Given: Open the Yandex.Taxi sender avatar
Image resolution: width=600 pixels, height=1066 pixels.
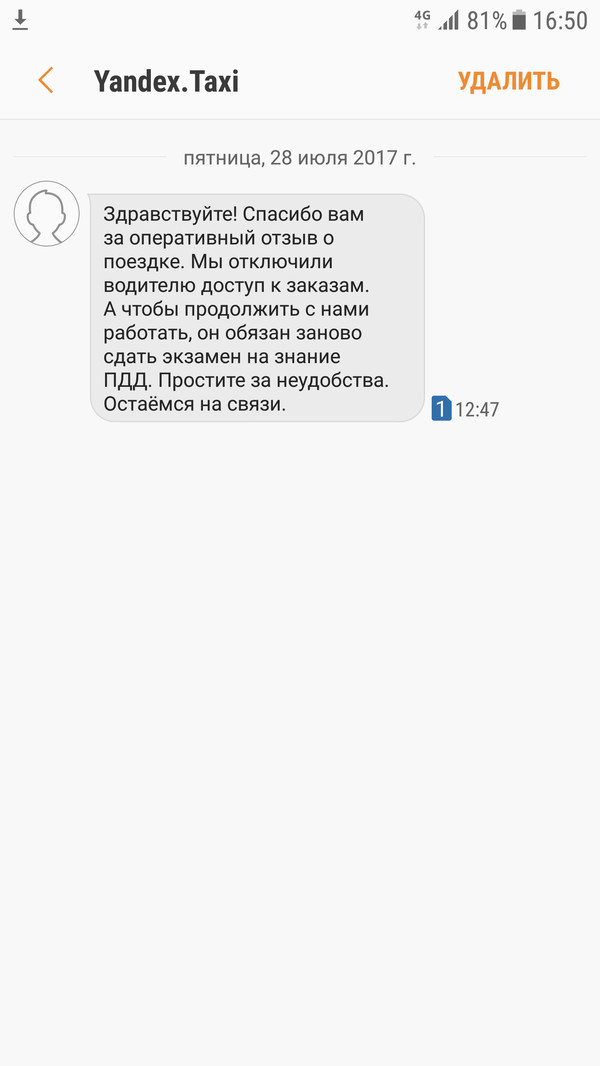Looking at the screenshot, I should tap(46, 213).
